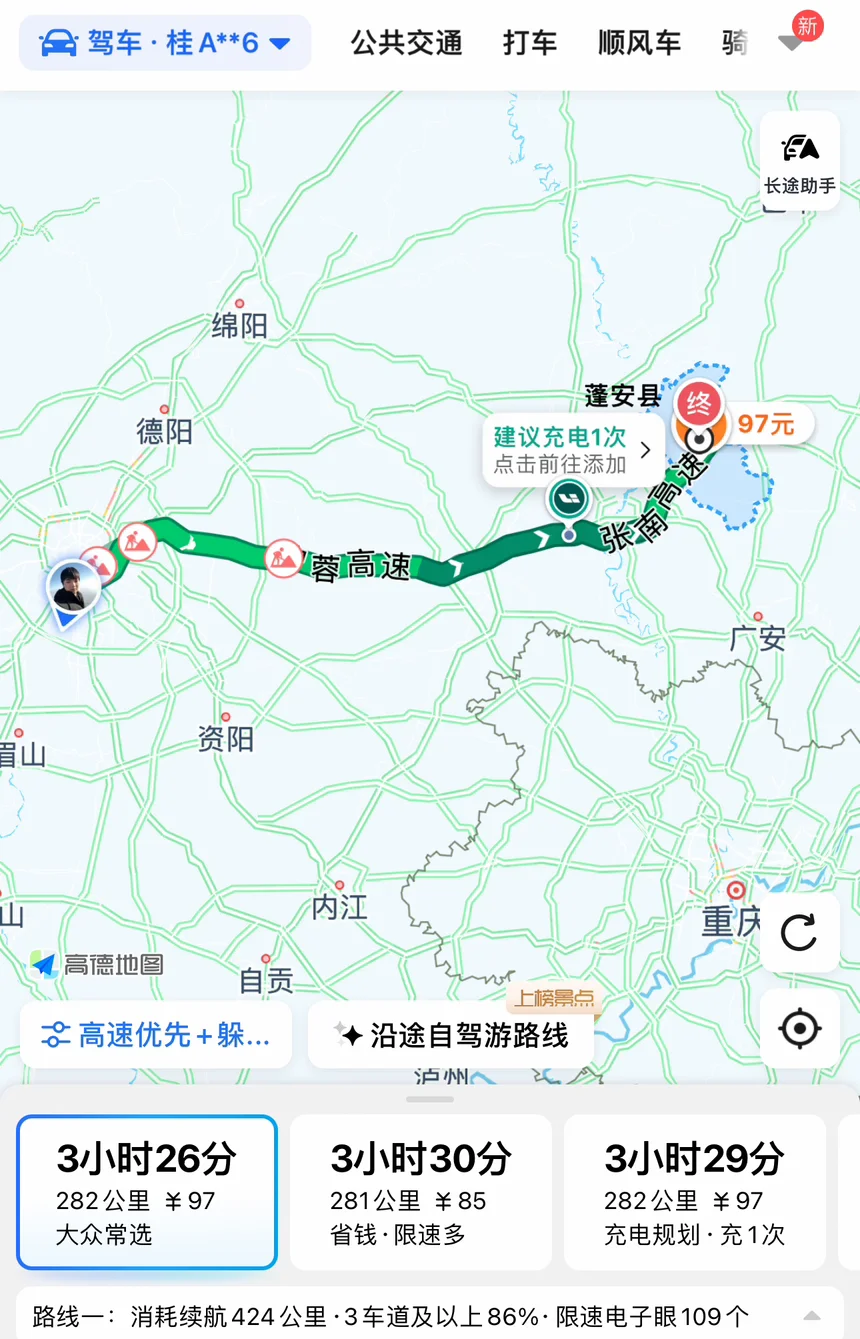Switch to the 打车 tab
Screen dimensions: 860x1339
point(530,43)
